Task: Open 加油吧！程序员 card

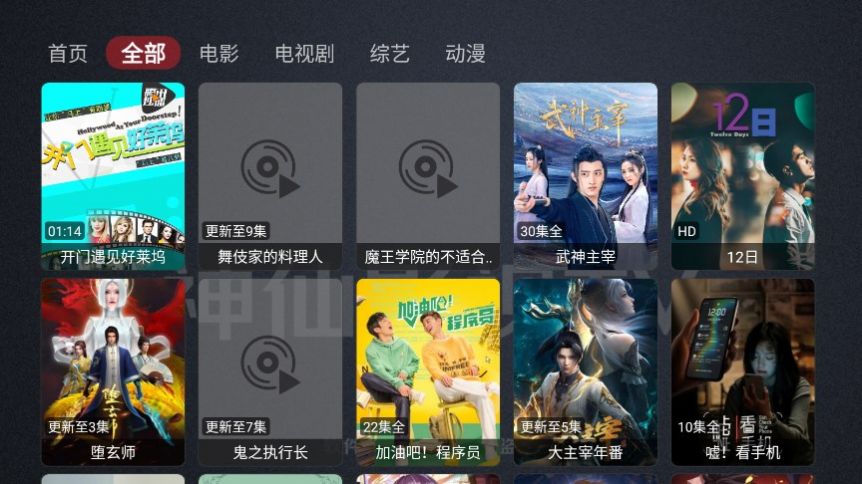Action: 428,371
